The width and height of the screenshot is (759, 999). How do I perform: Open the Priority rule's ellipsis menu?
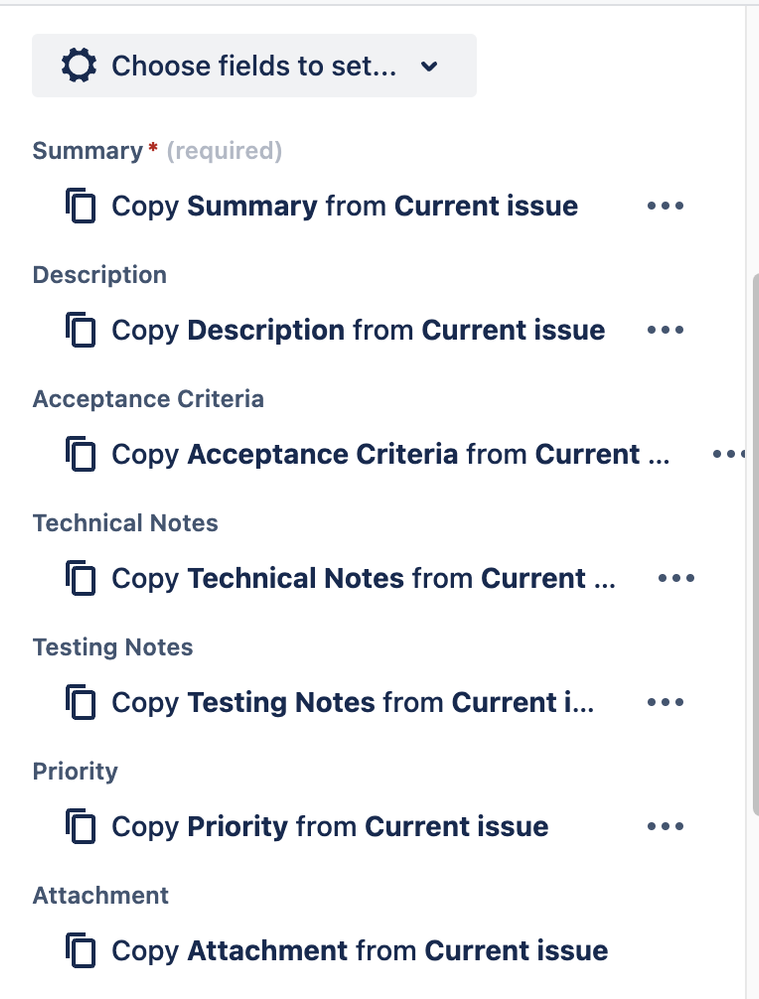click(664, 826)
